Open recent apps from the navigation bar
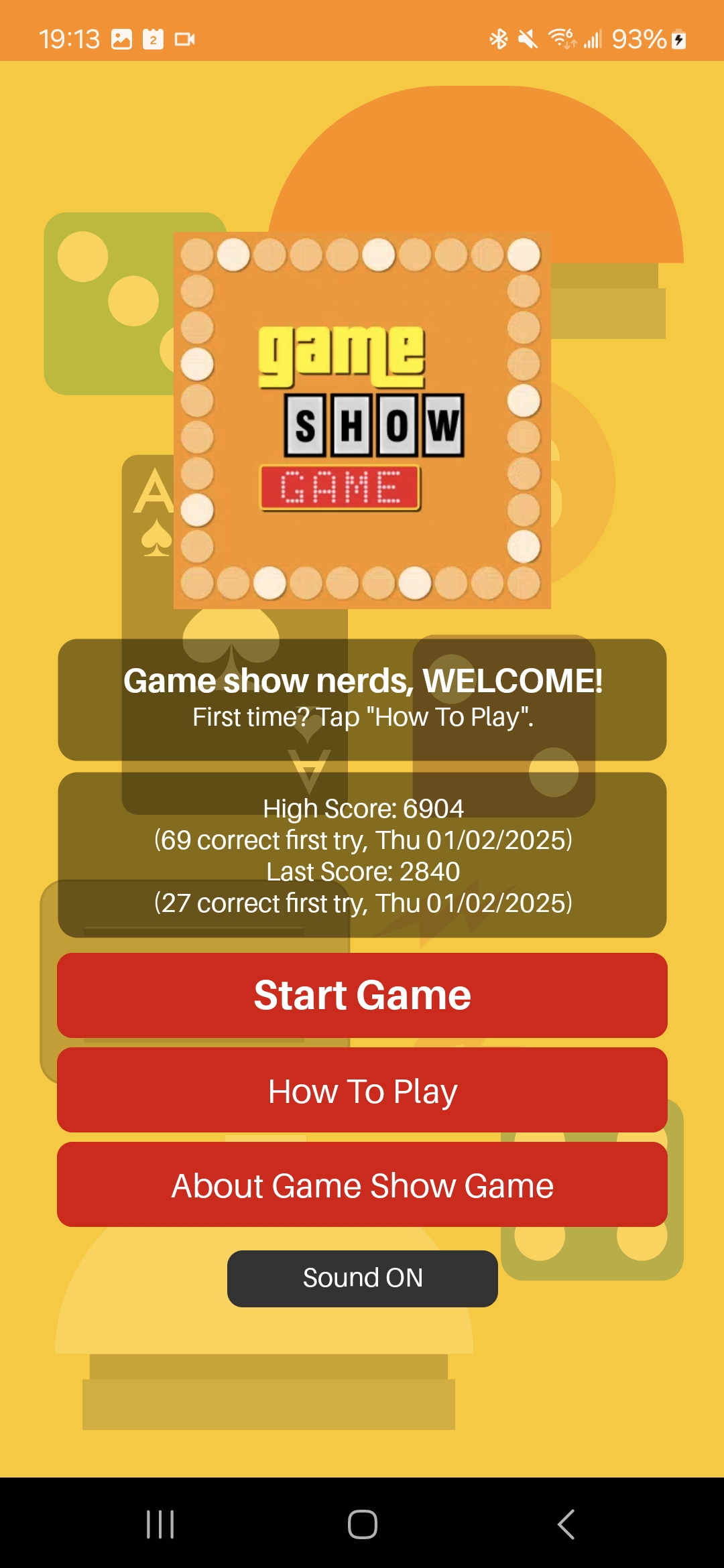The width and height of the screenshot is (724, 1568). (160, 1524)
